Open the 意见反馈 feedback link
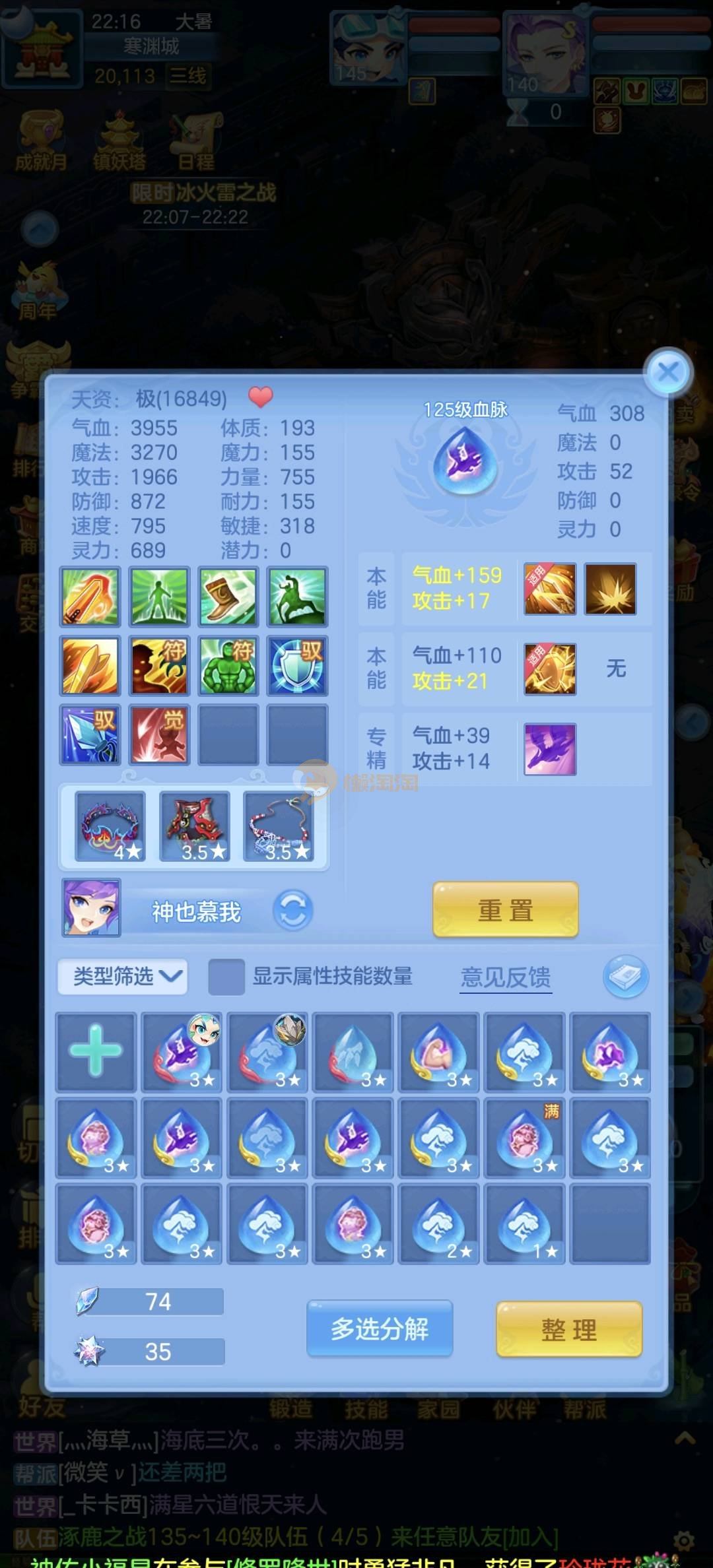Image resolution: width=713 pixels, height=1568 pixels. coord(505,977)
